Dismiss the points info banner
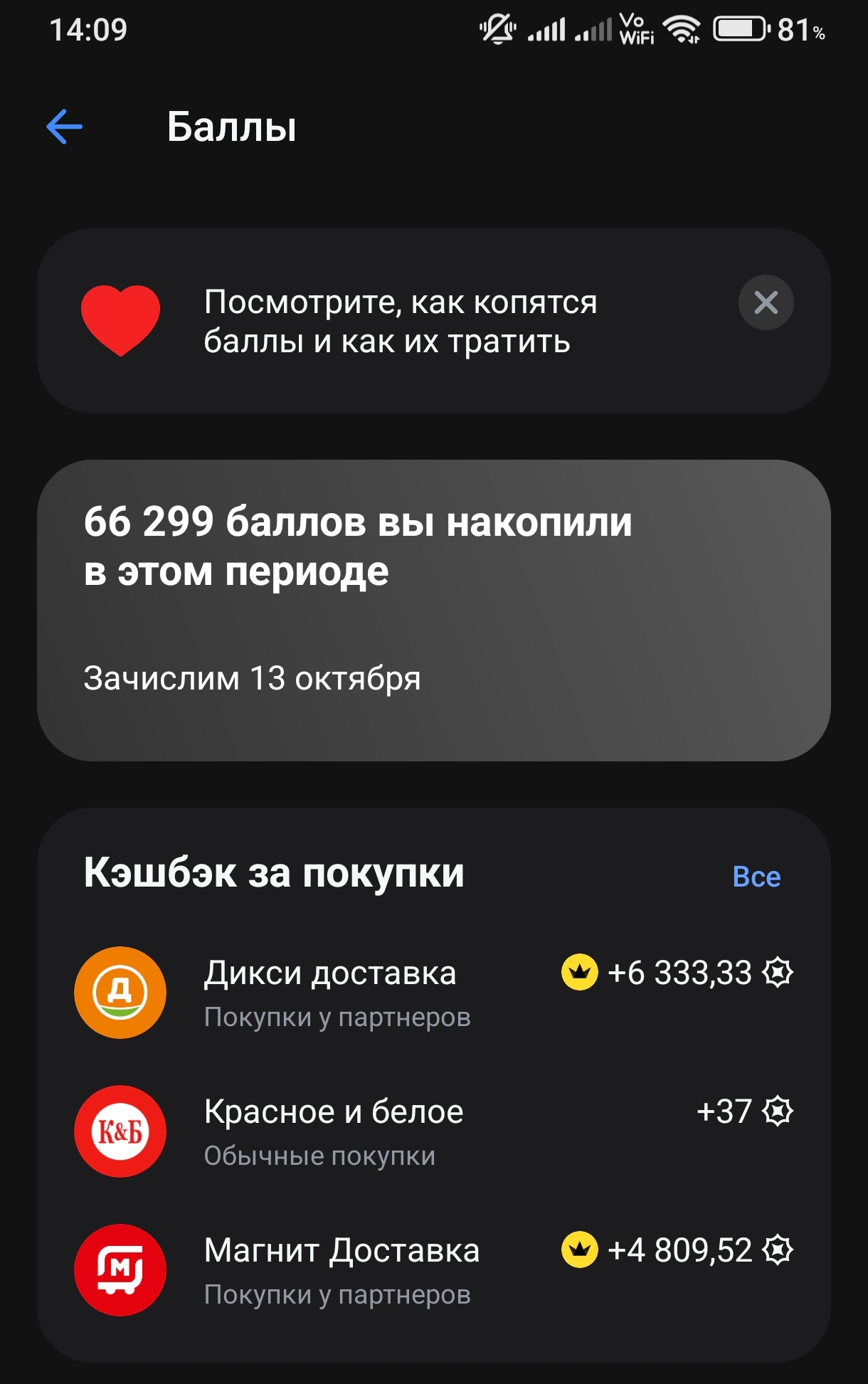This screenshot has width=868, height=1384. coord(766,303)
